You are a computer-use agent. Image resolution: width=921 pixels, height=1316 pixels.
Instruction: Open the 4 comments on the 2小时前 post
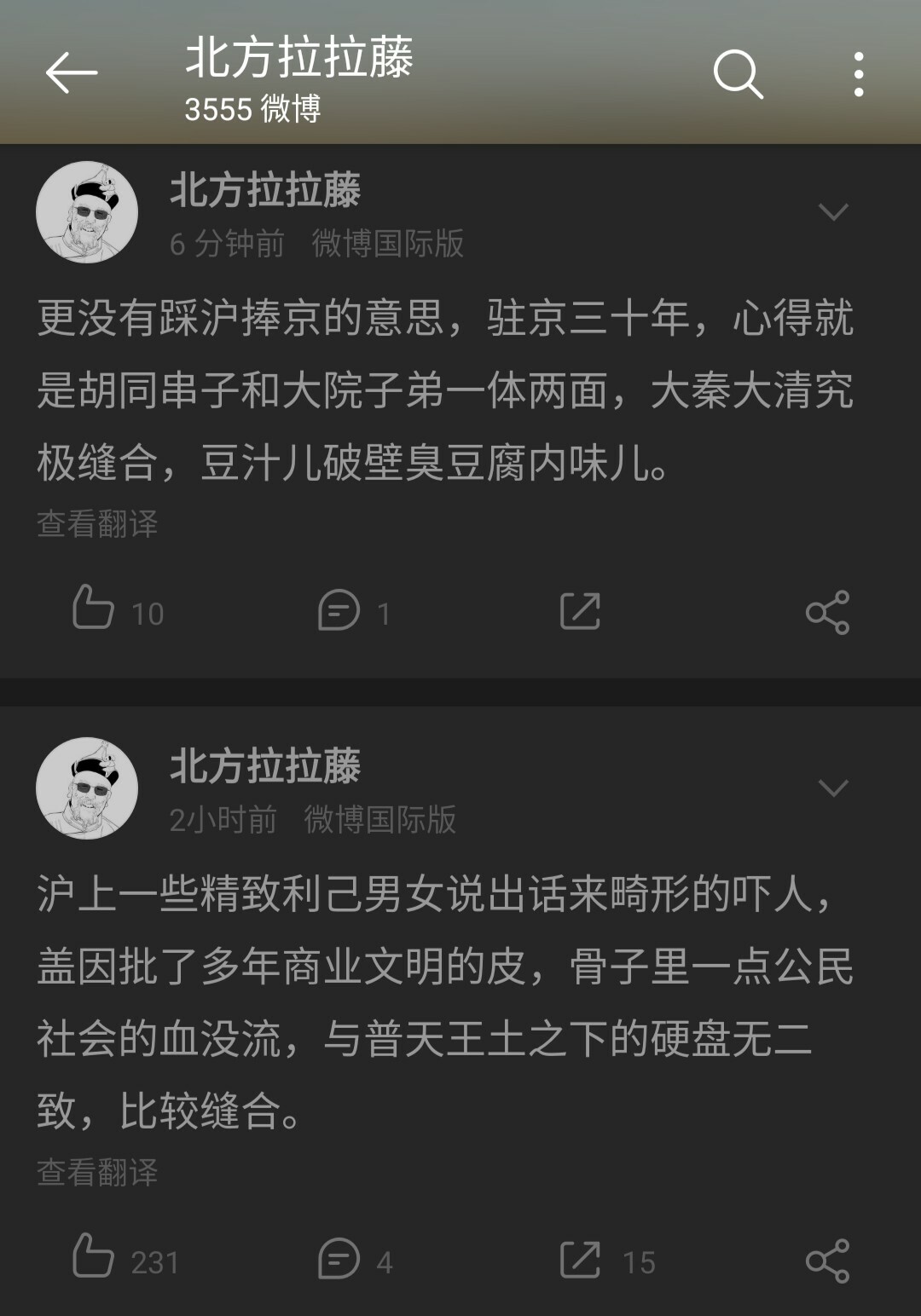[x=339, y=1259]
